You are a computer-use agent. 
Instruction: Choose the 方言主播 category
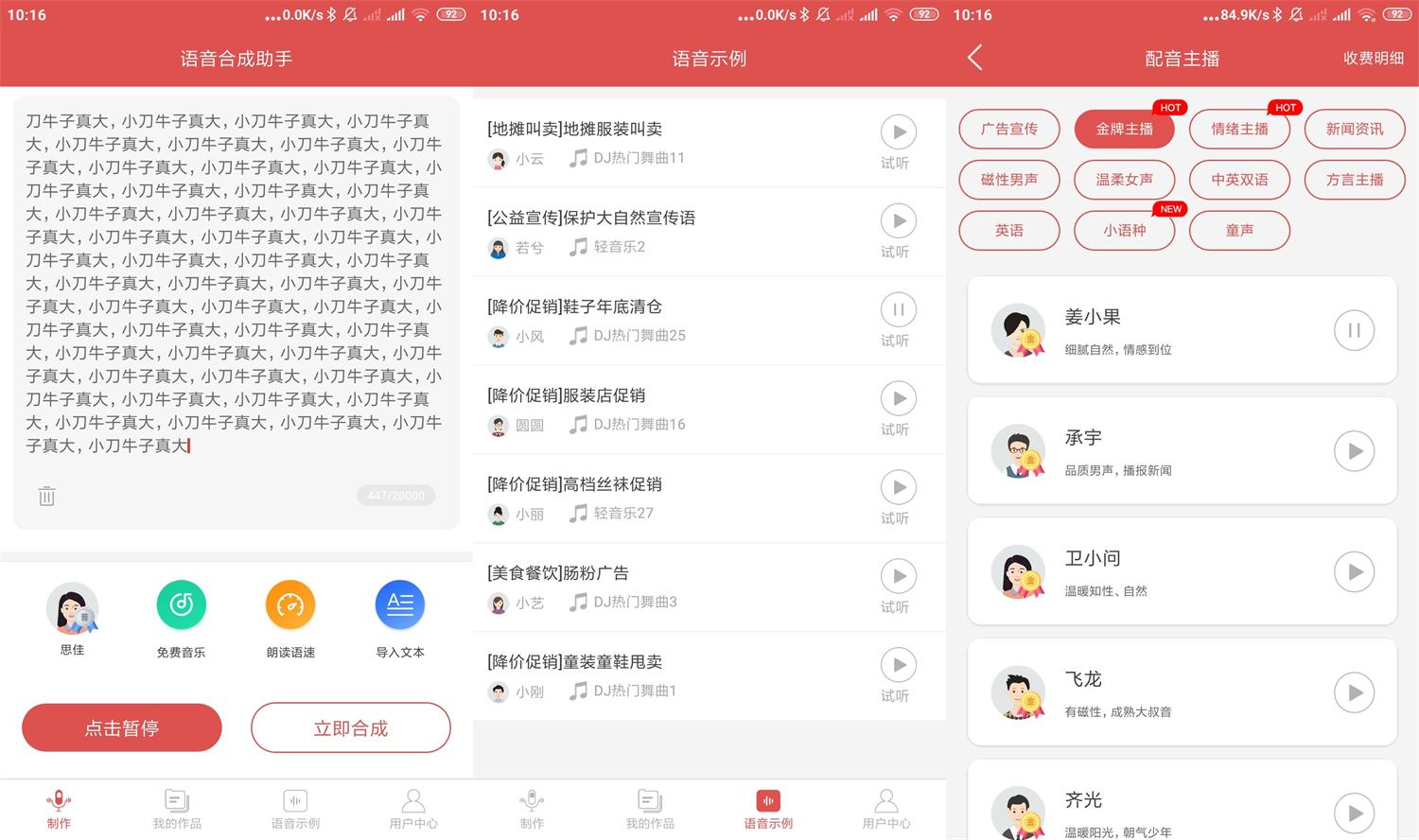[1354, 179]
